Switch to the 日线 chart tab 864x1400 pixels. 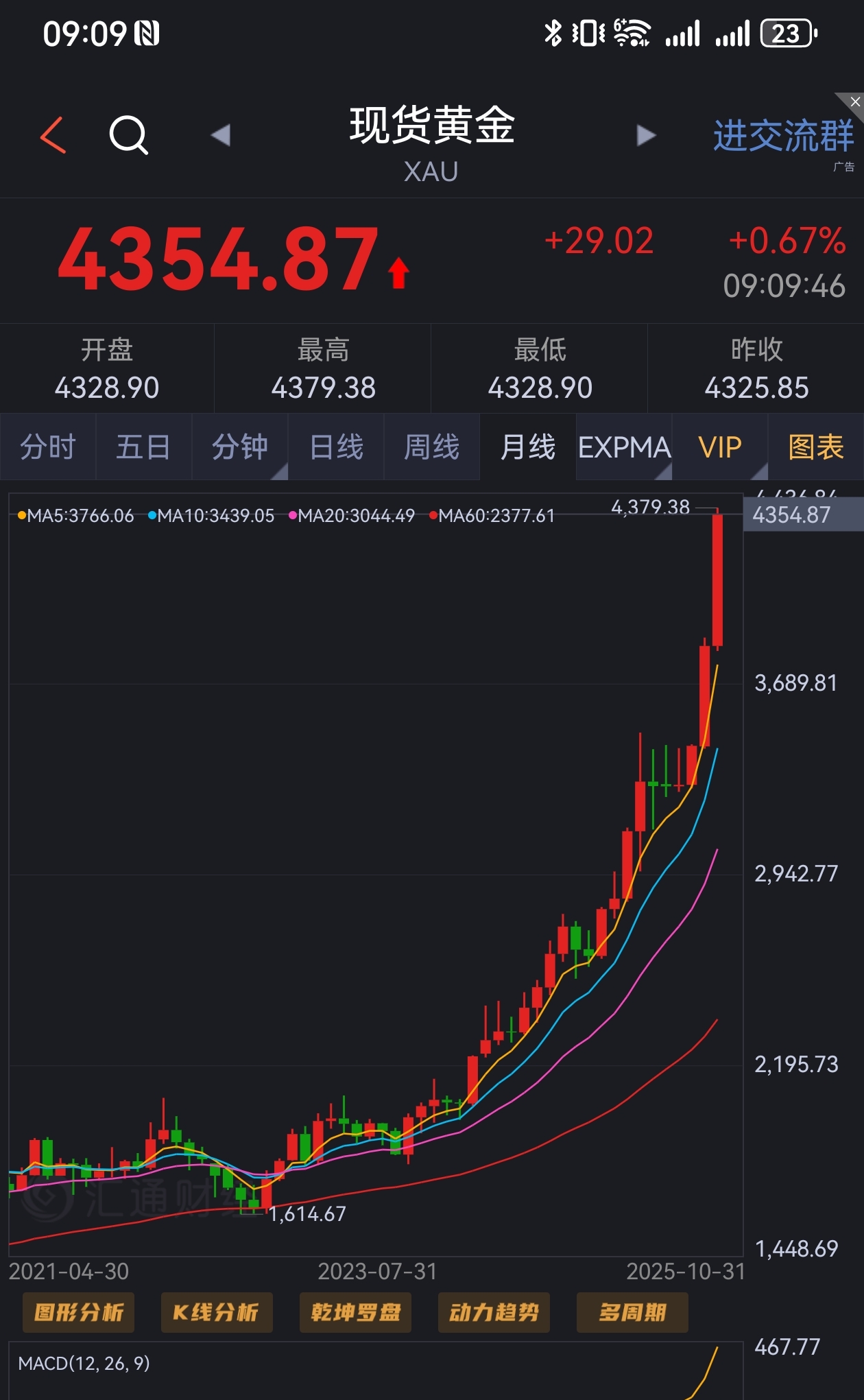pyautogui.click(x=336, y=447)
